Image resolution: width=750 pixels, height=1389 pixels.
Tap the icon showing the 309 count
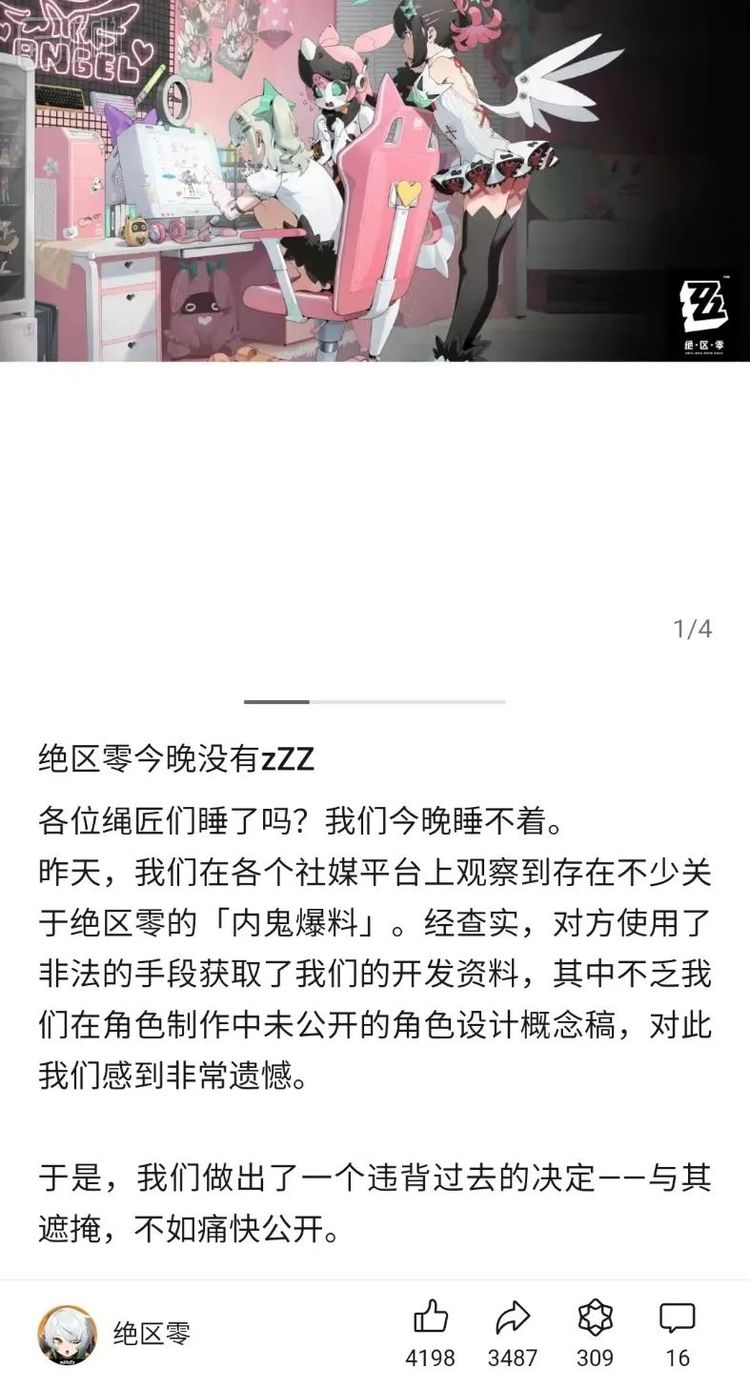pyautogui.click(x=595, y=1319)
